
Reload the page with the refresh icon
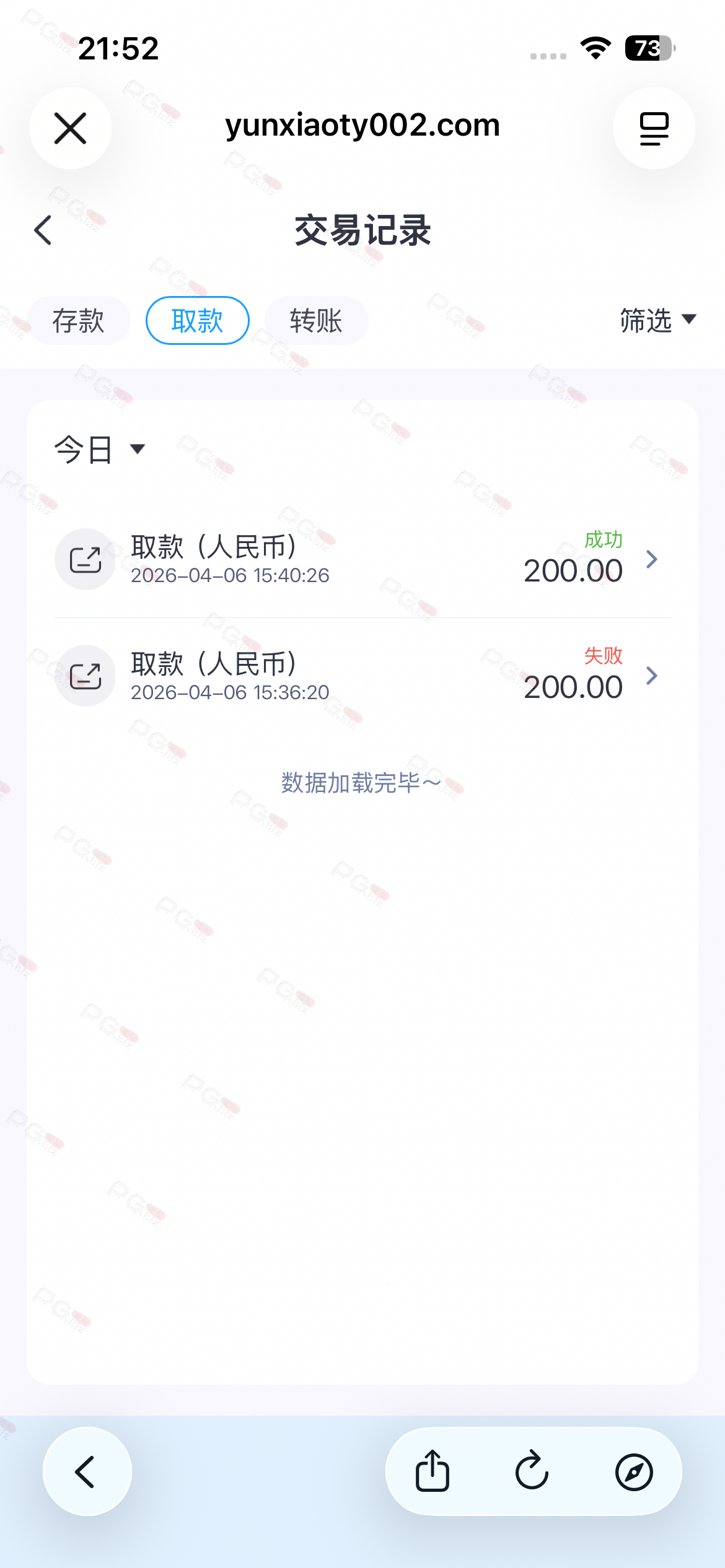click(532, 1471)
